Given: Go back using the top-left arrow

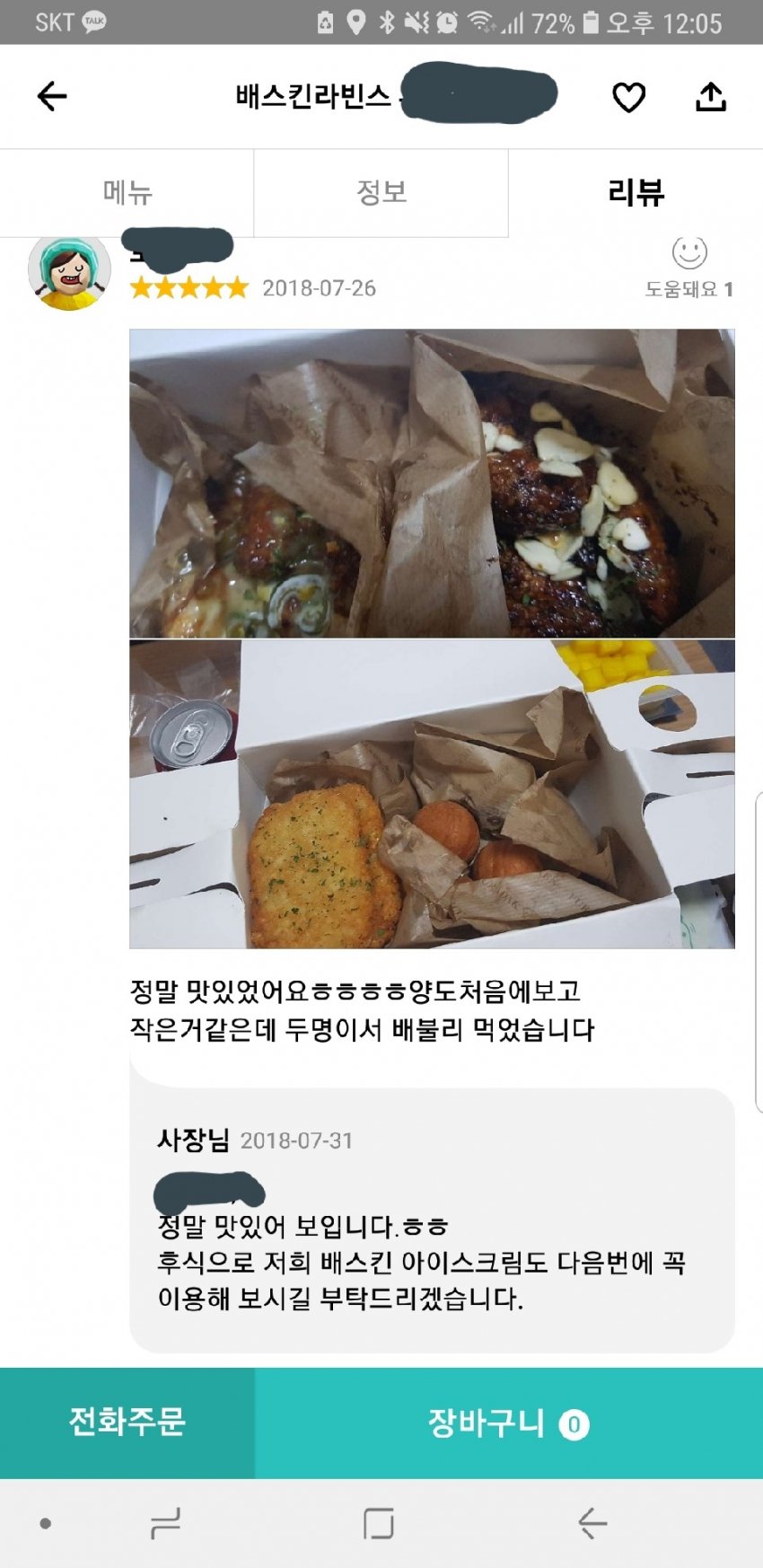Looking at the screenshot, I should (52, 96).
